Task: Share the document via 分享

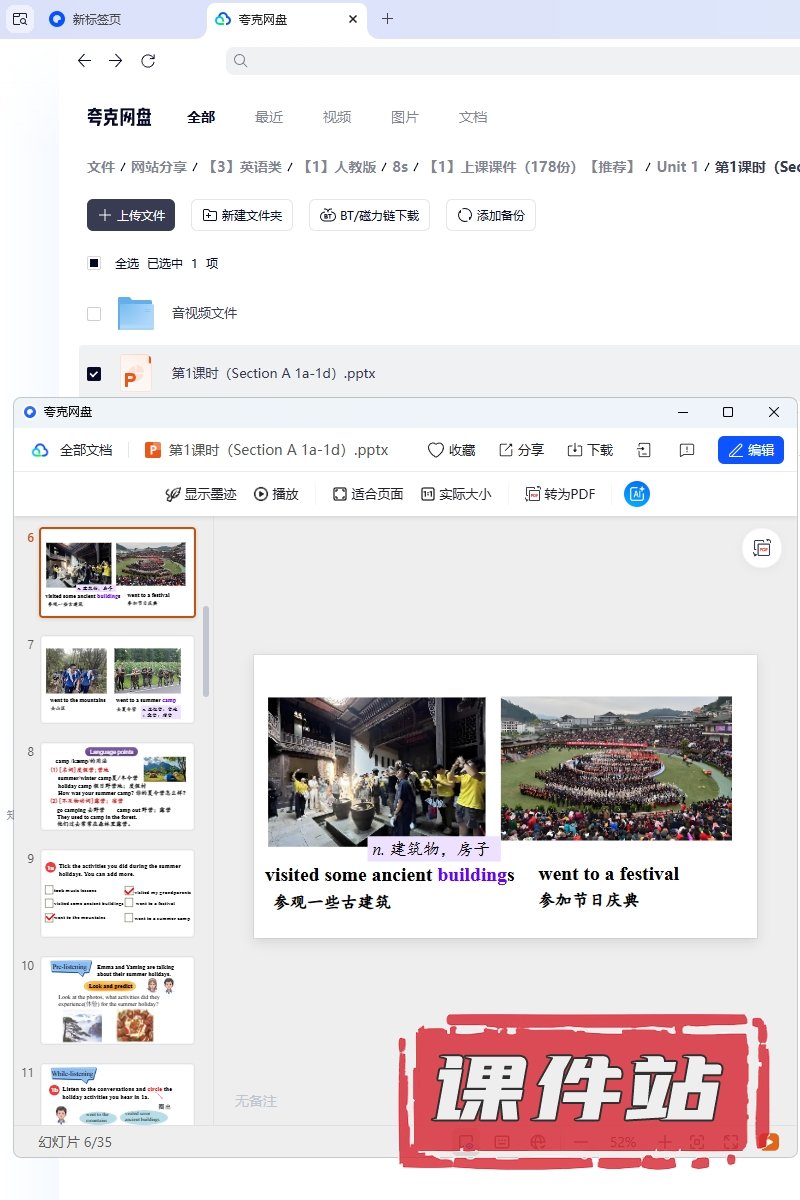Action: tap(521, 450)
